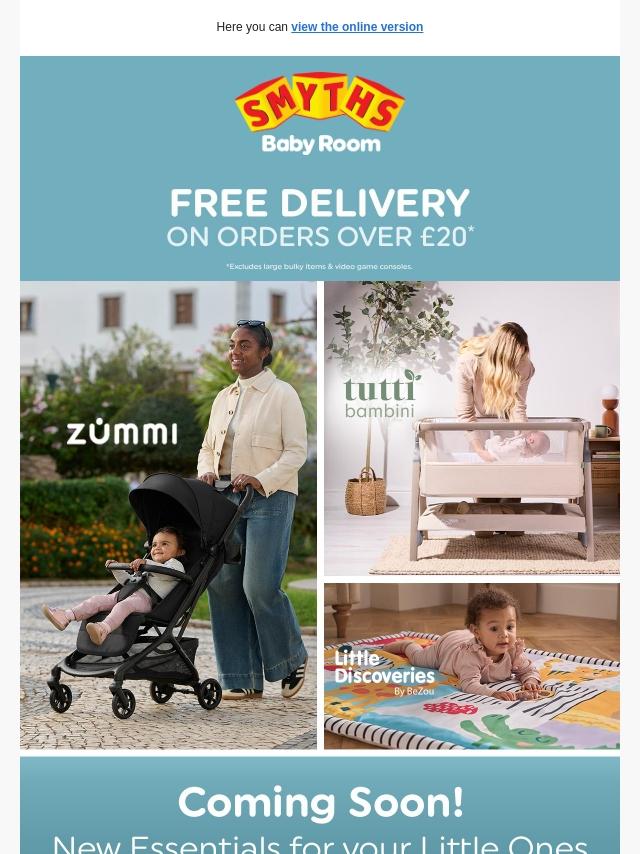Open the Little Discoveries playmat tile
Image resolution: width=640 pixels, height=854 pixels.
472,666
